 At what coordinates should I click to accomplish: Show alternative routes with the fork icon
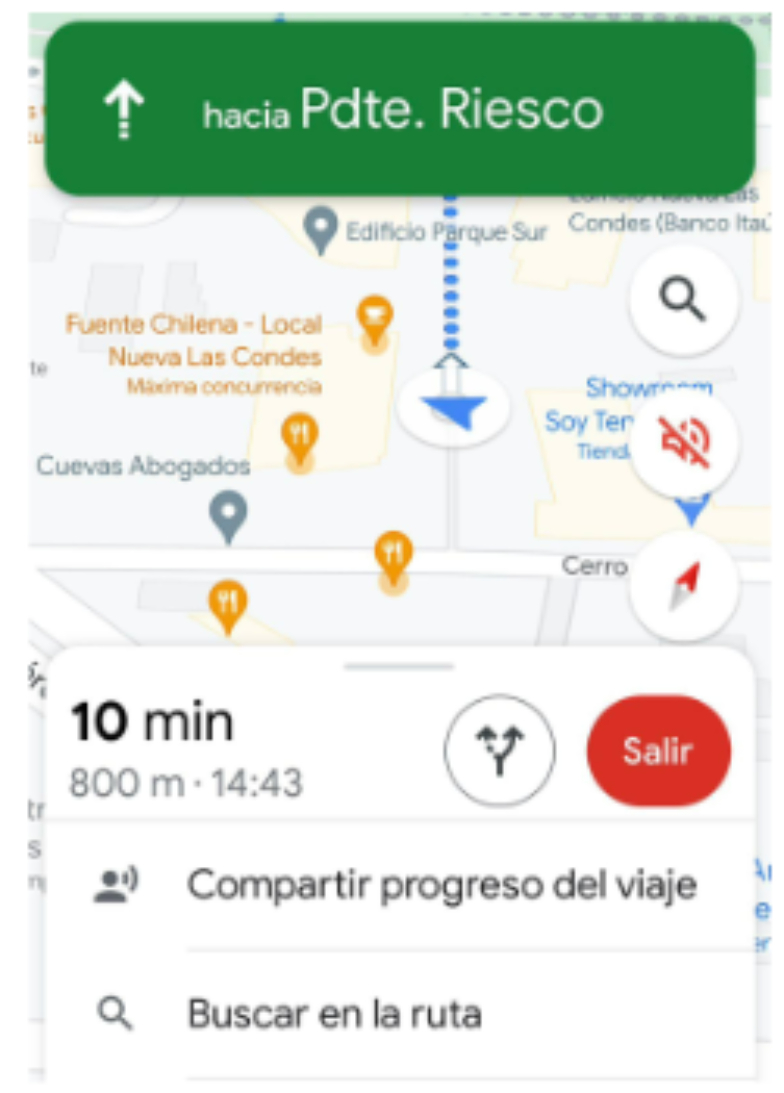(x=499, y=751)
